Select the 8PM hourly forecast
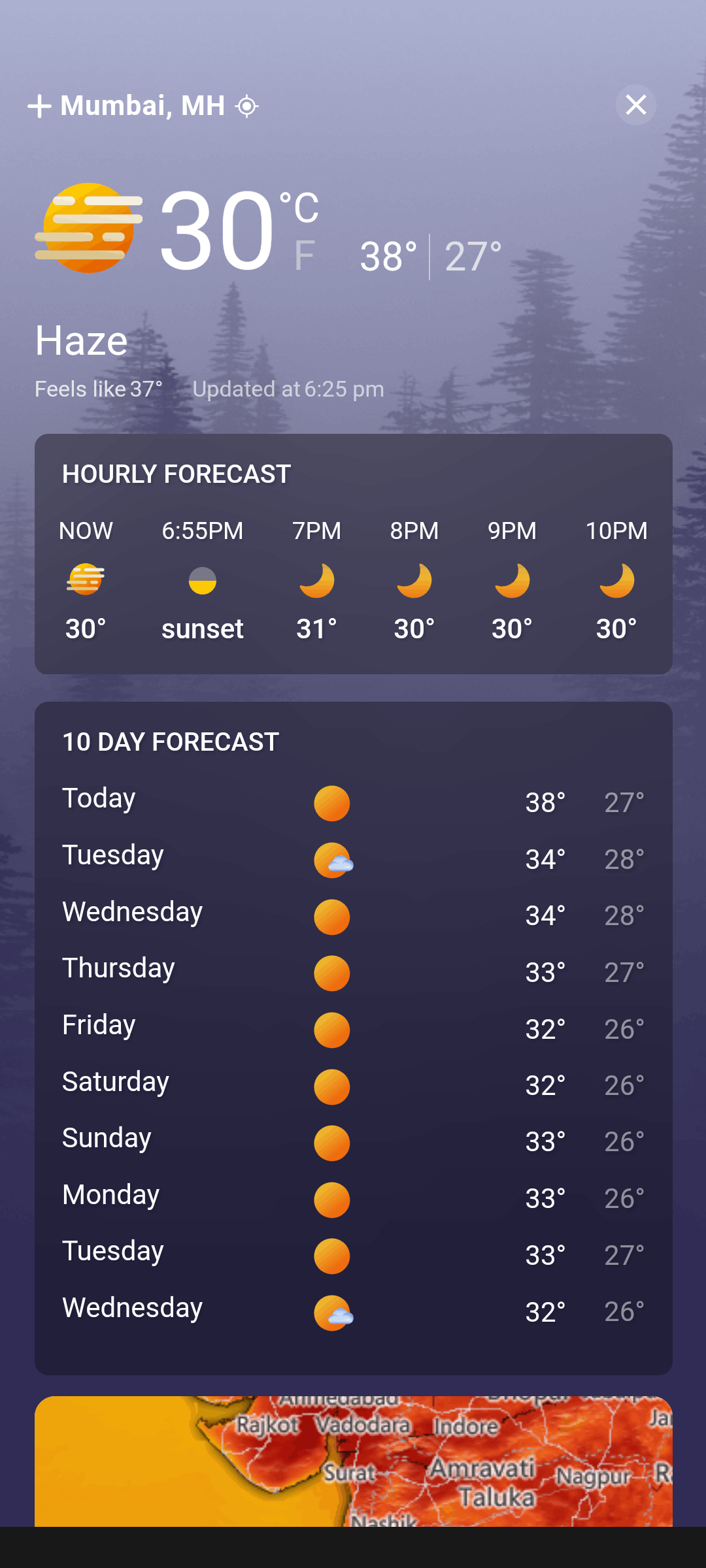Screen dimensions: 706x1568 [414, 580]
